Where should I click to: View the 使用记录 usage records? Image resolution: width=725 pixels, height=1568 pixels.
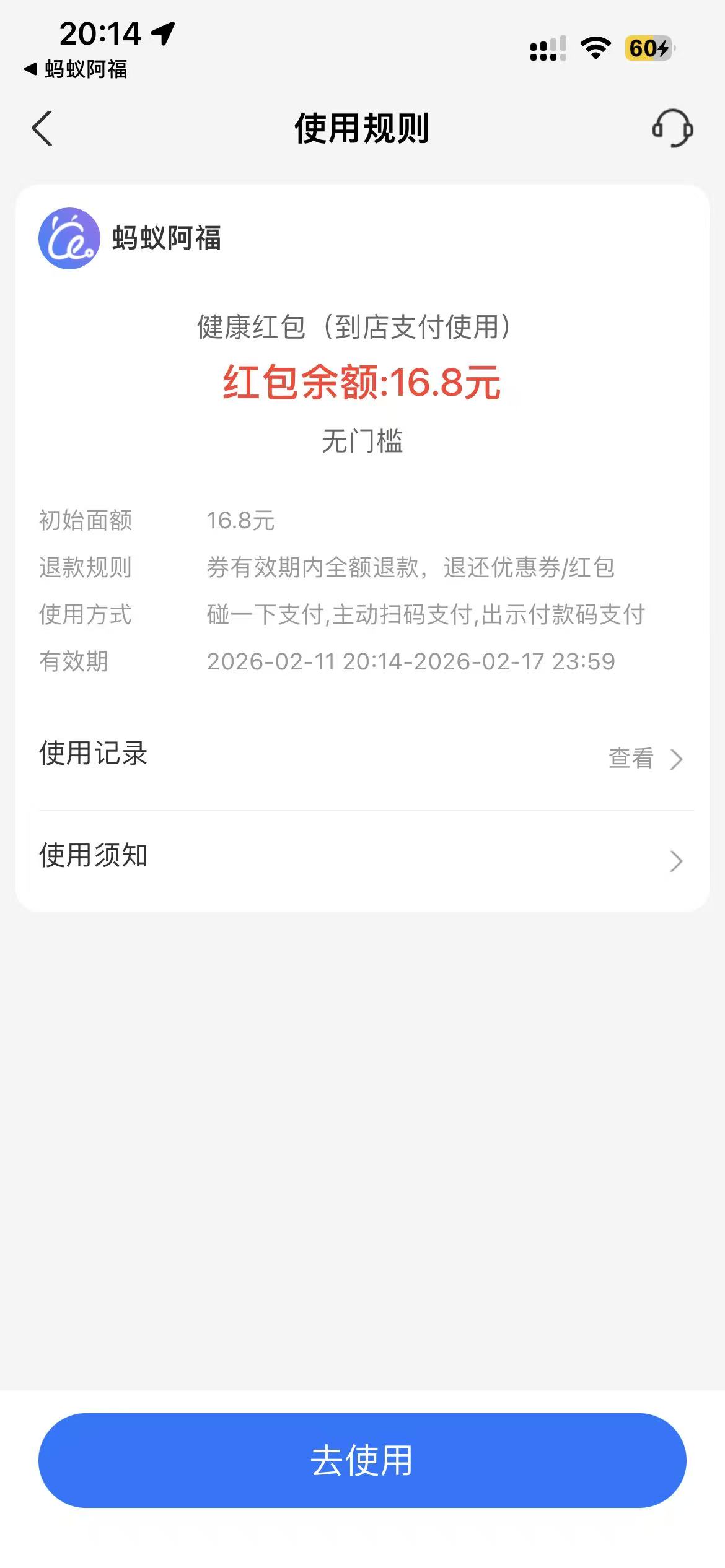[644, 758]
